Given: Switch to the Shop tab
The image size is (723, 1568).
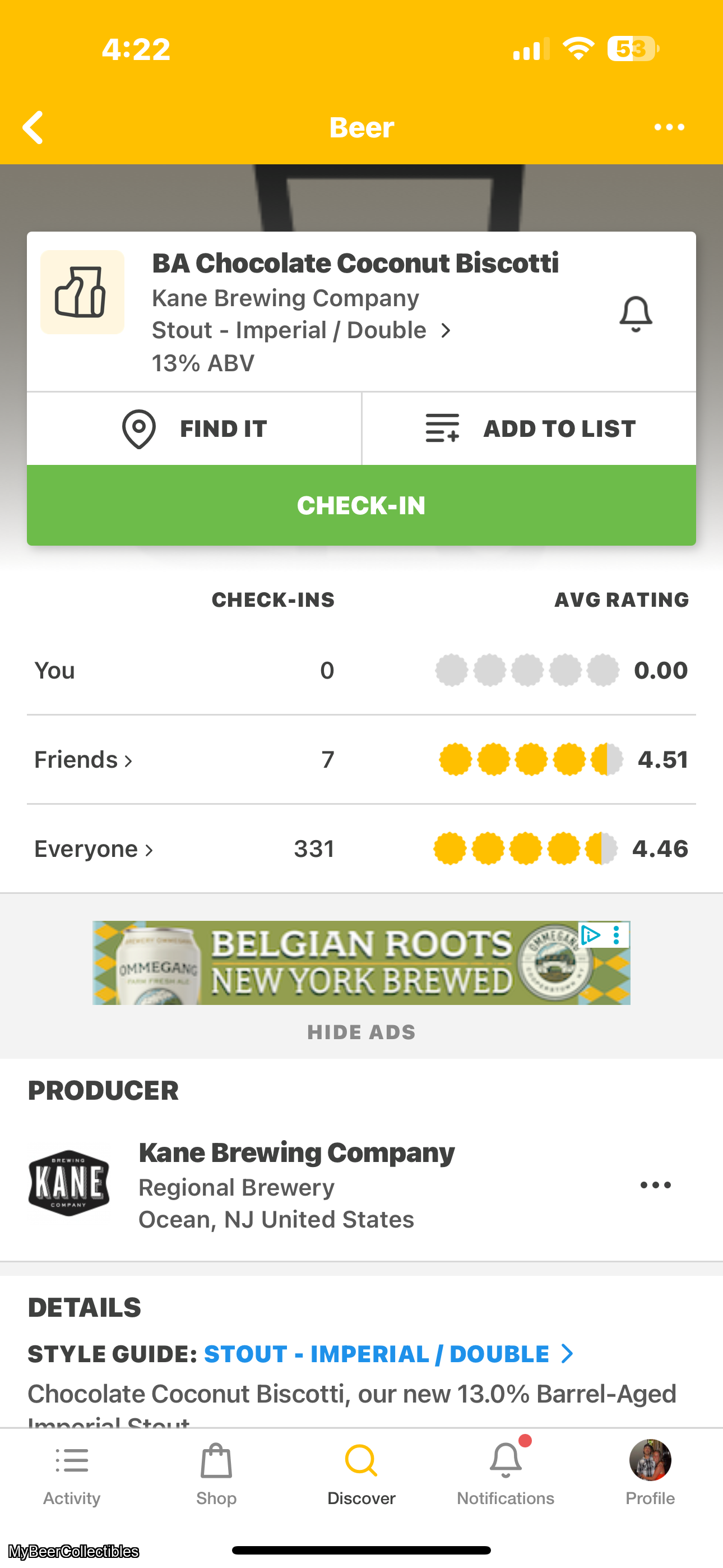Looking at the screenshot, I should (216, 1474).
